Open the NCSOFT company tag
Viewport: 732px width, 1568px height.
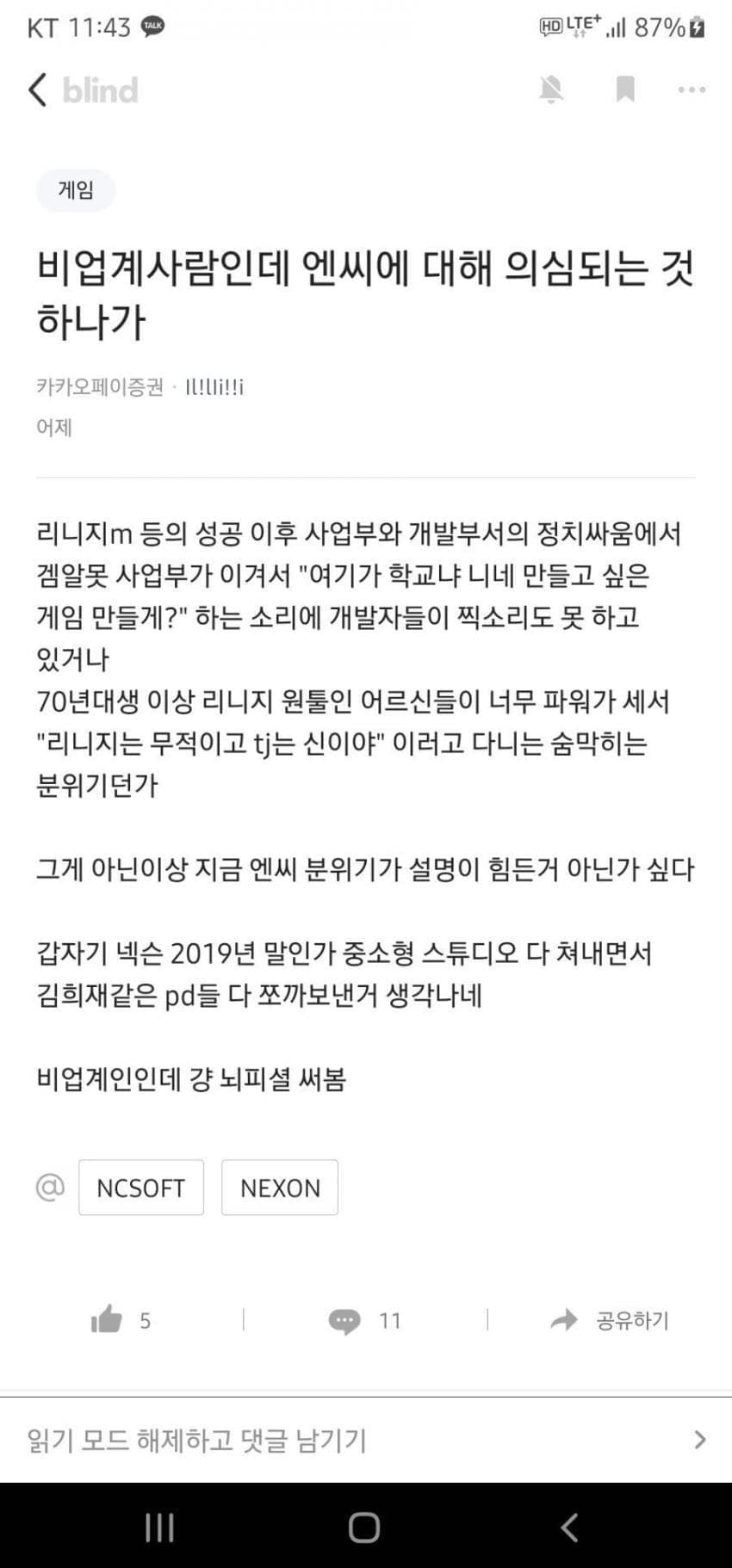point(141,1188)
